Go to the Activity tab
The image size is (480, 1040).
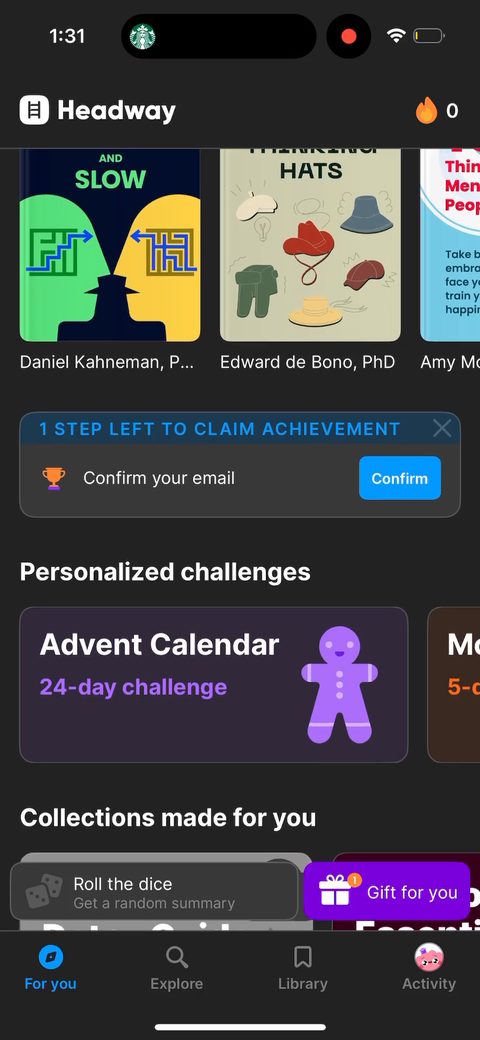click(x=429, y=968)
